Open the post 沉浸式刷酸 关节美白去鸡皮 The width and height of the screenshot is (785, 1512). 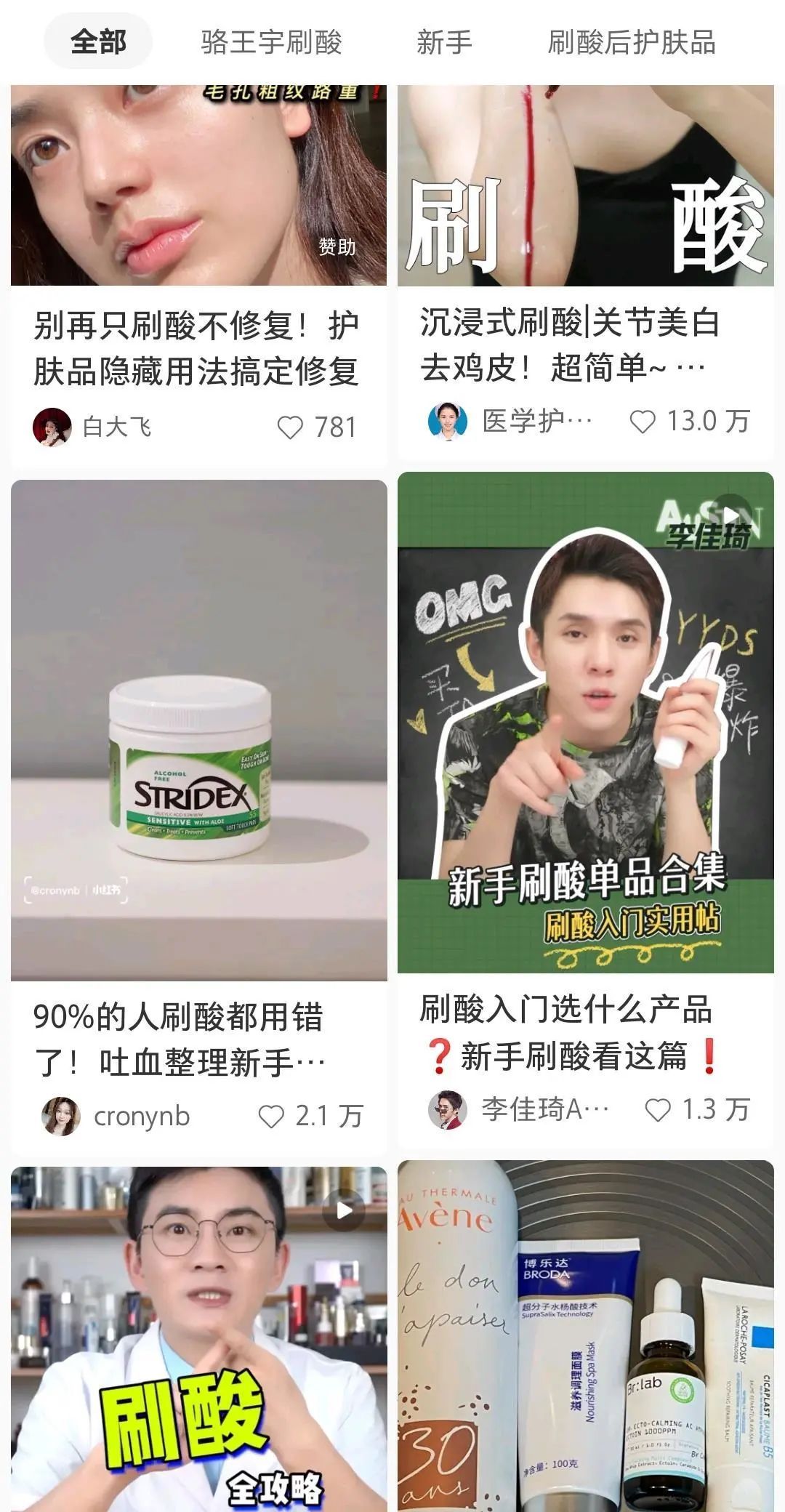click(x=570, y=345)
